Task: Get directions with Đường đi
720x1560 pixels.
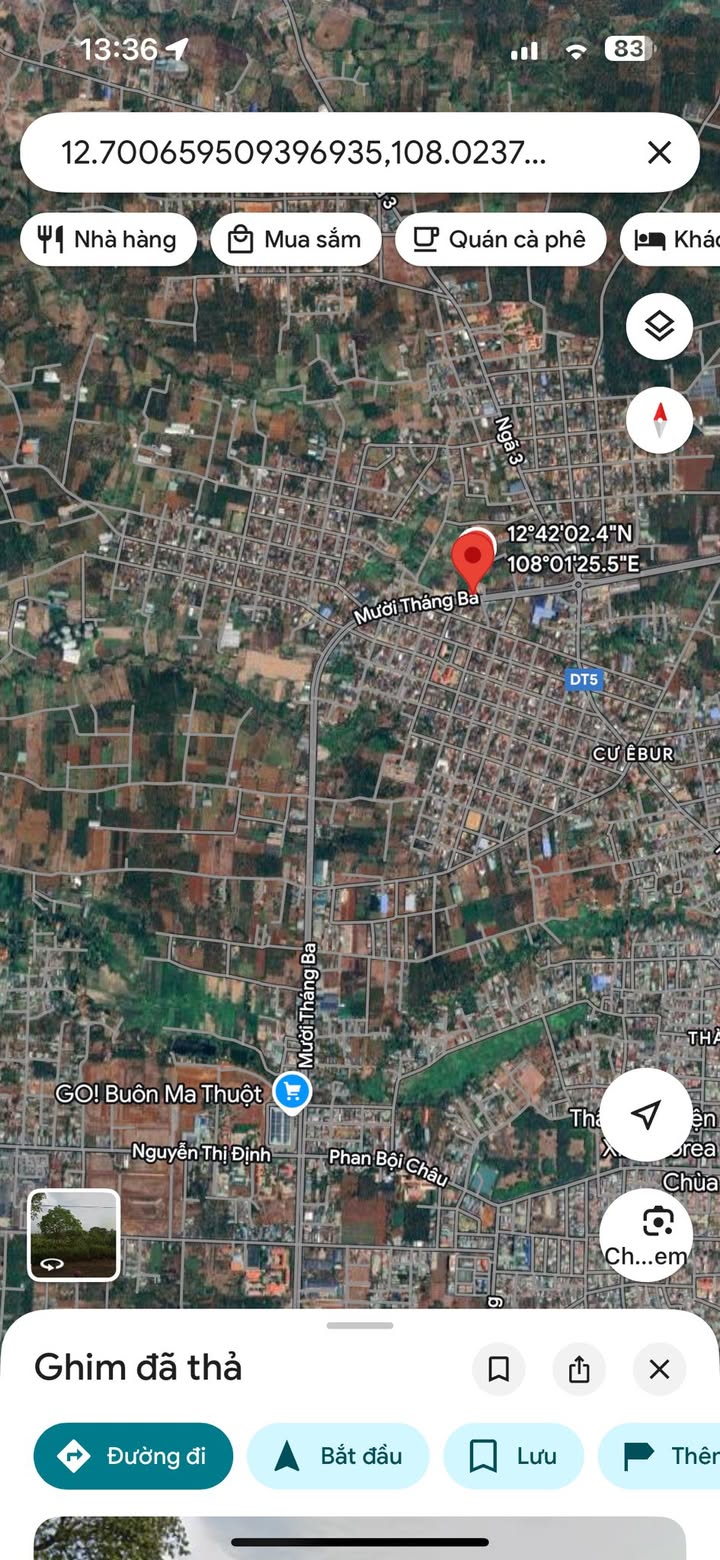Action: [133, 1456]
